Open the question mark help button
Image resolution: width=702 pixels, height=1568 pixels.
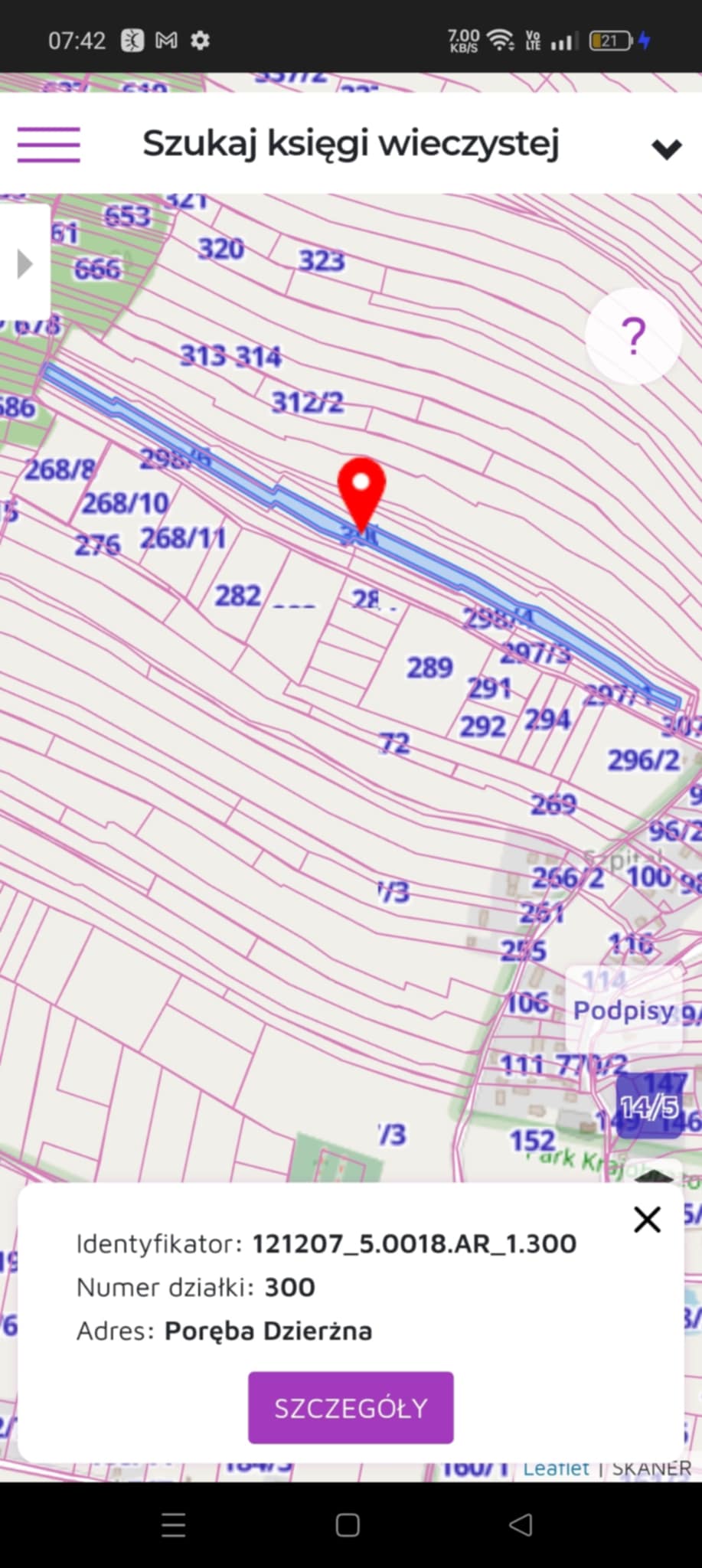tap(633, 335)
